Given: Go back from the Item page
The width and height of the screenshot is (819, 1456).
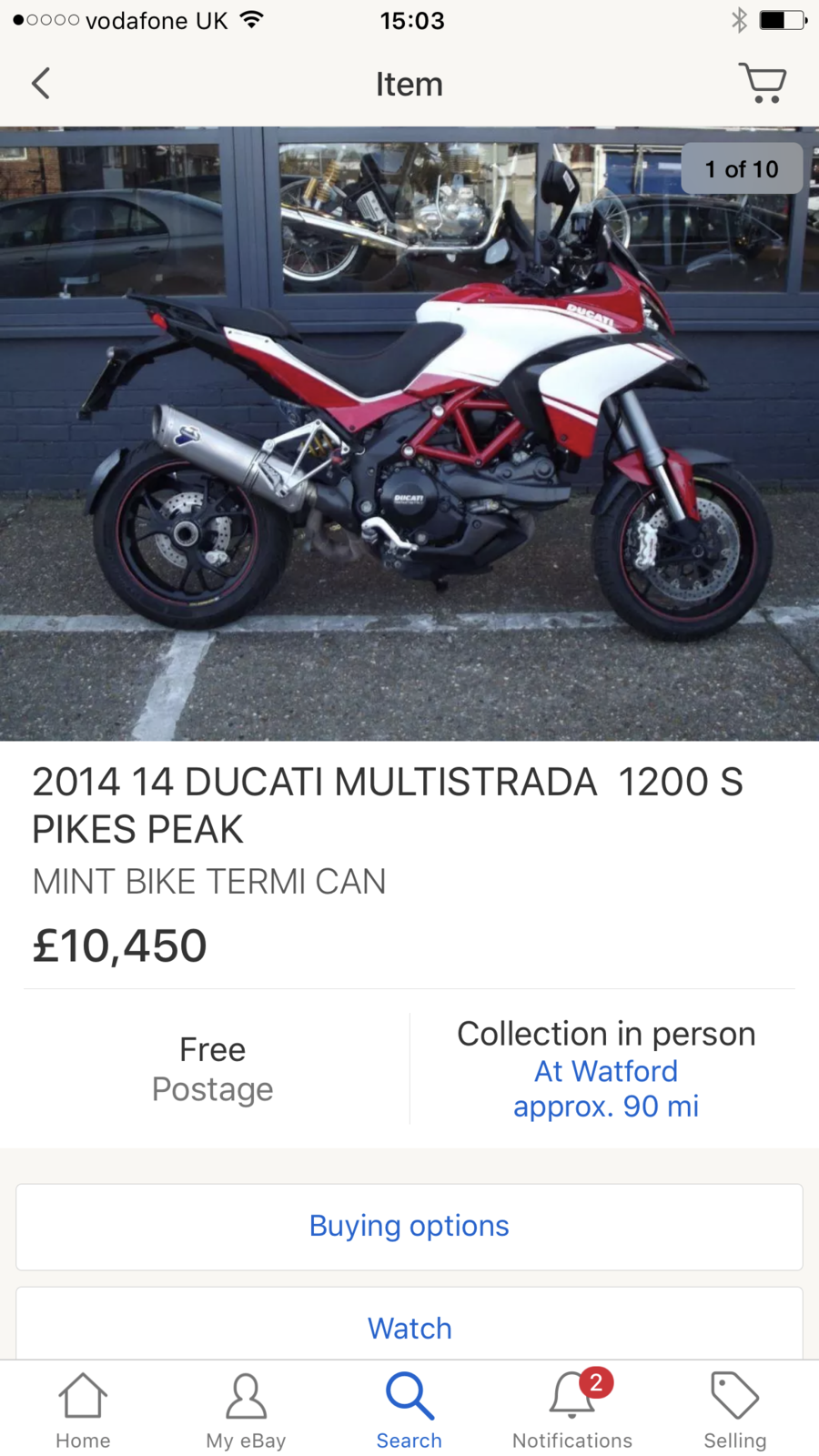Looking at the screenshot, I should [x=41, y=84].
